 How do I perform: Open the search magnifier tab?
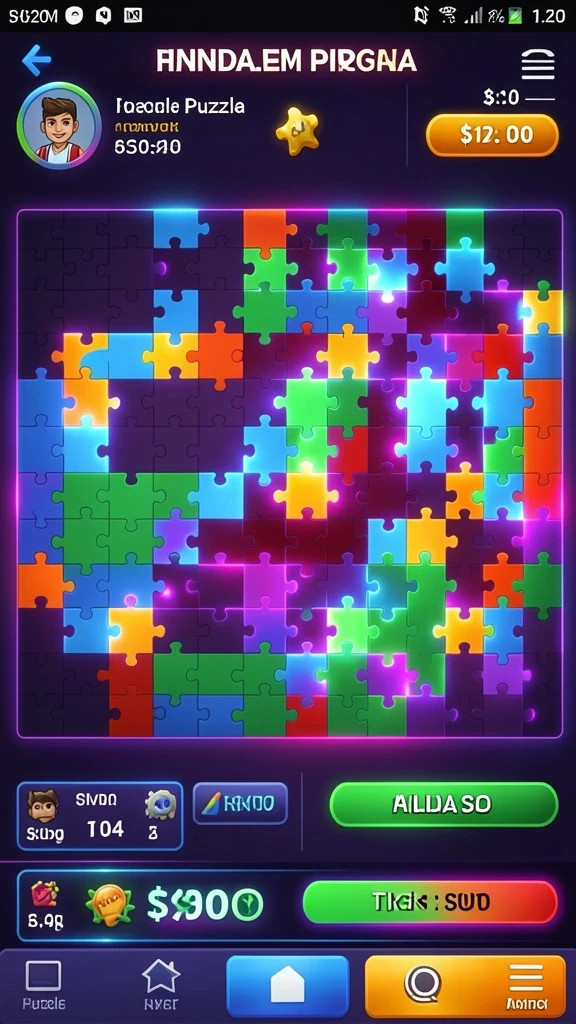coord(423,985)
